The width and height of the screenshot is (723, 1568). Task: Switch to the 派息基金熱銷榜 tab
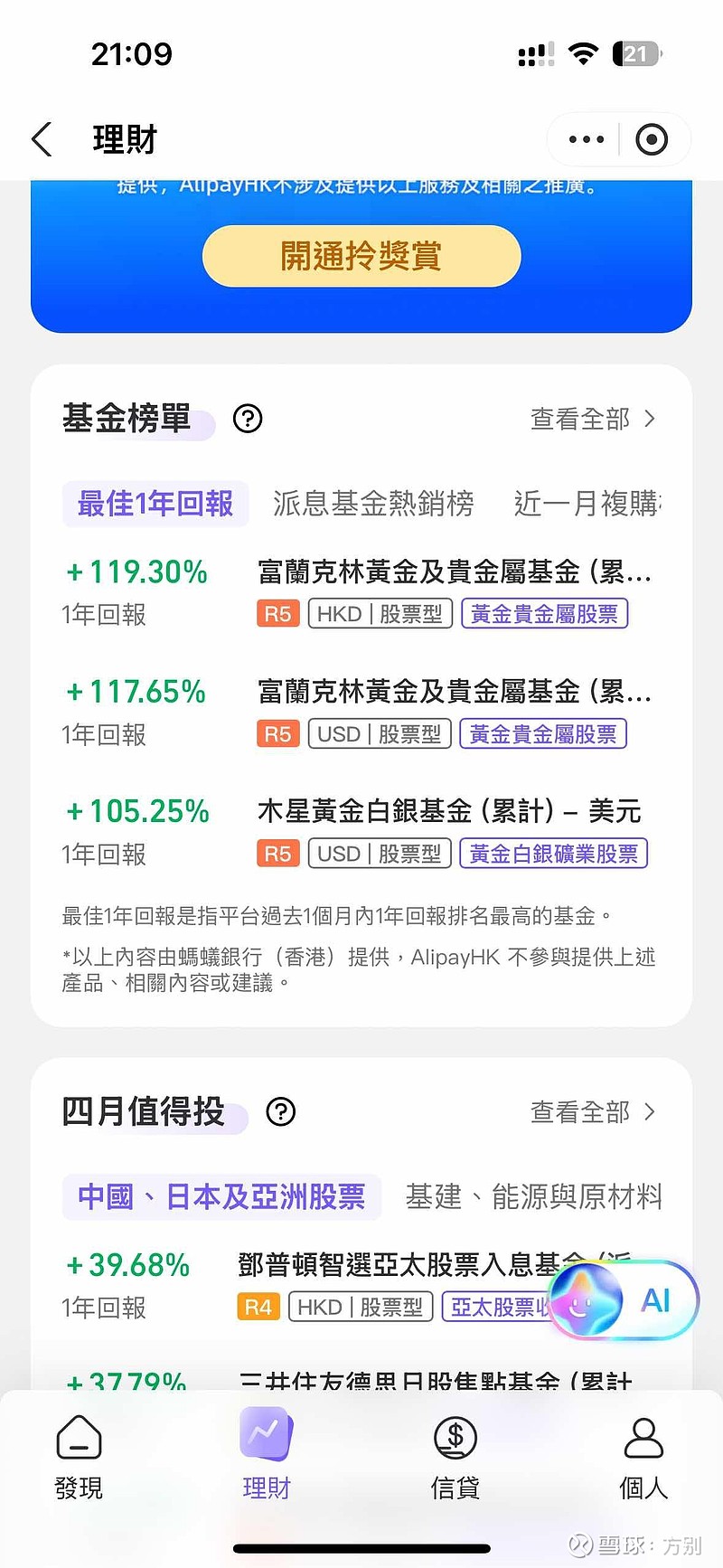point(372,505)
